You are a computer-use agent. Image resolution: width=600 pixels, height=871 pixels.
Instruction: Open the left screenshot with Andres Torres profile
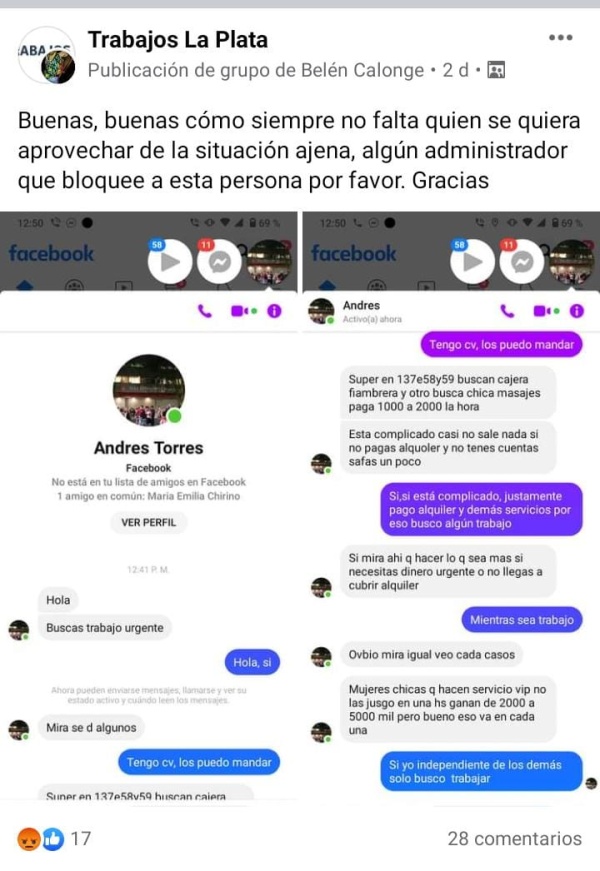148,505
